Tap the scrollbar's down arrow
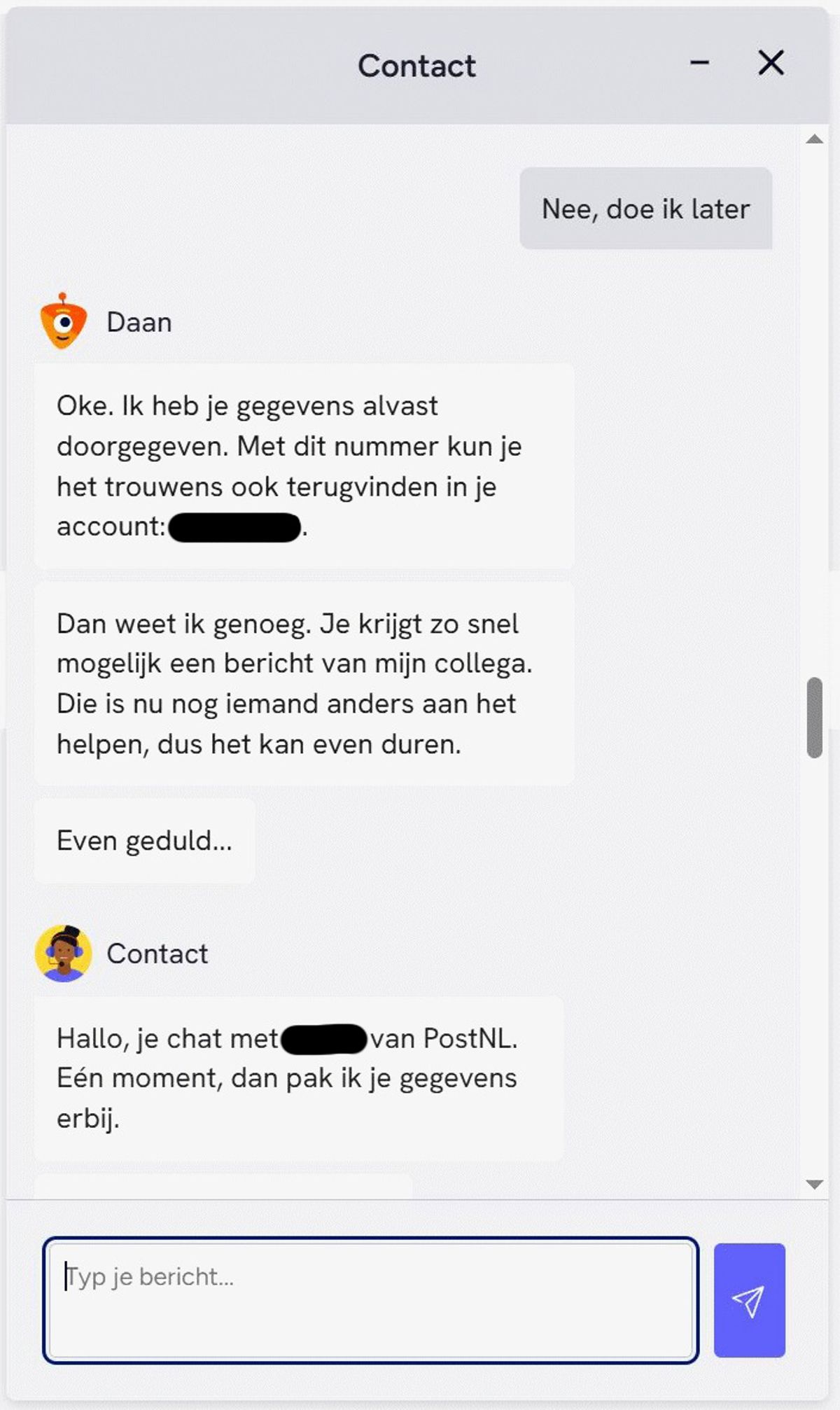Screen dimensions: 840x1410 click(x=814, y=1185)
